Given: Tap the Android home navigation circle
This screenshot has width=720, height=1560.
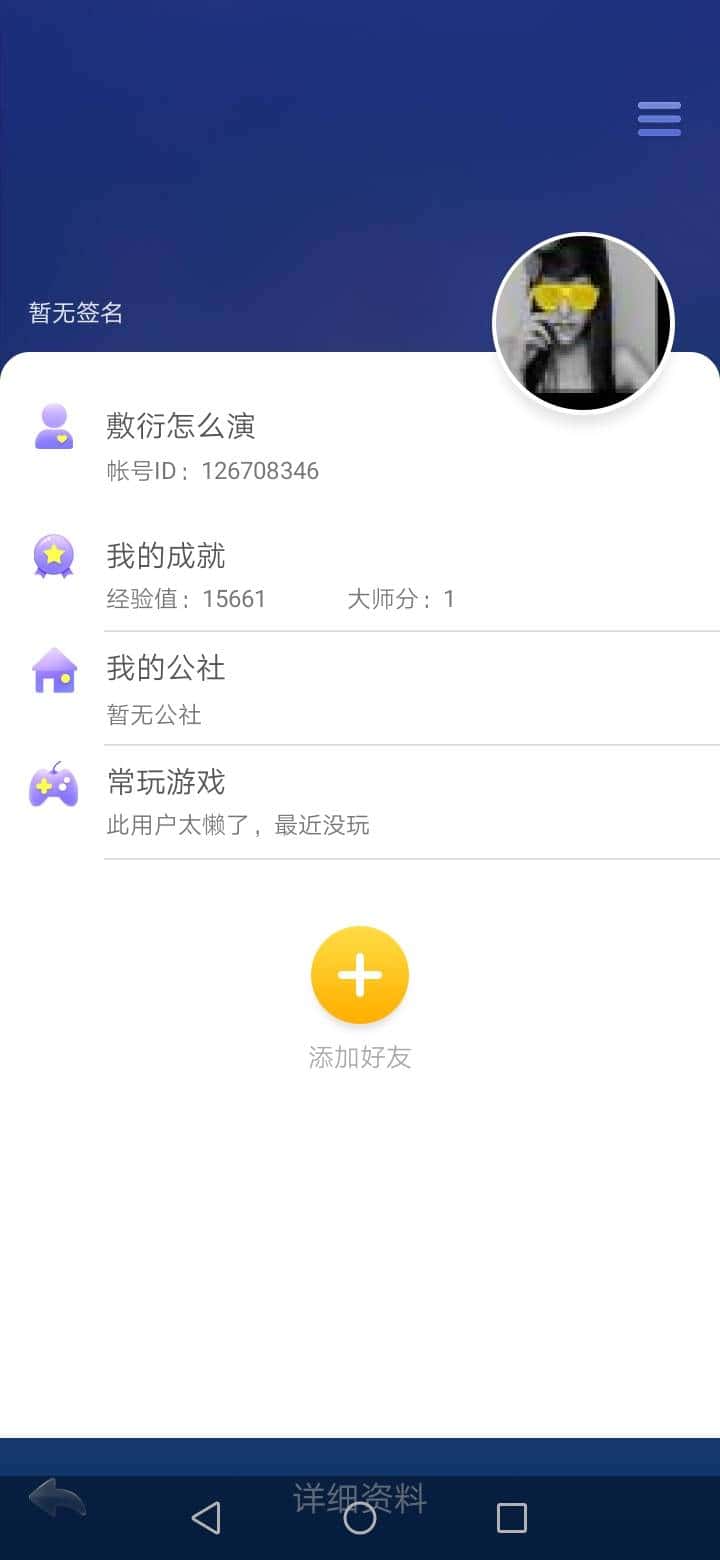Looking at the screenshot, I should point(360,1516).
